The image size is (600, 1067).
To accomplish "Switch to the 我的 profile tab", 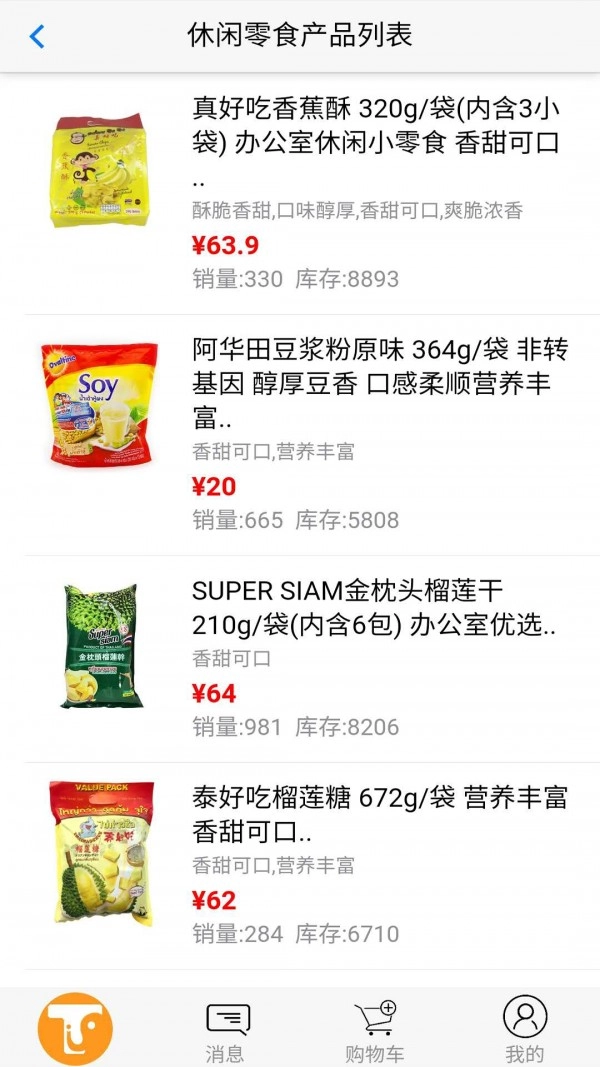I will 524,1032.
